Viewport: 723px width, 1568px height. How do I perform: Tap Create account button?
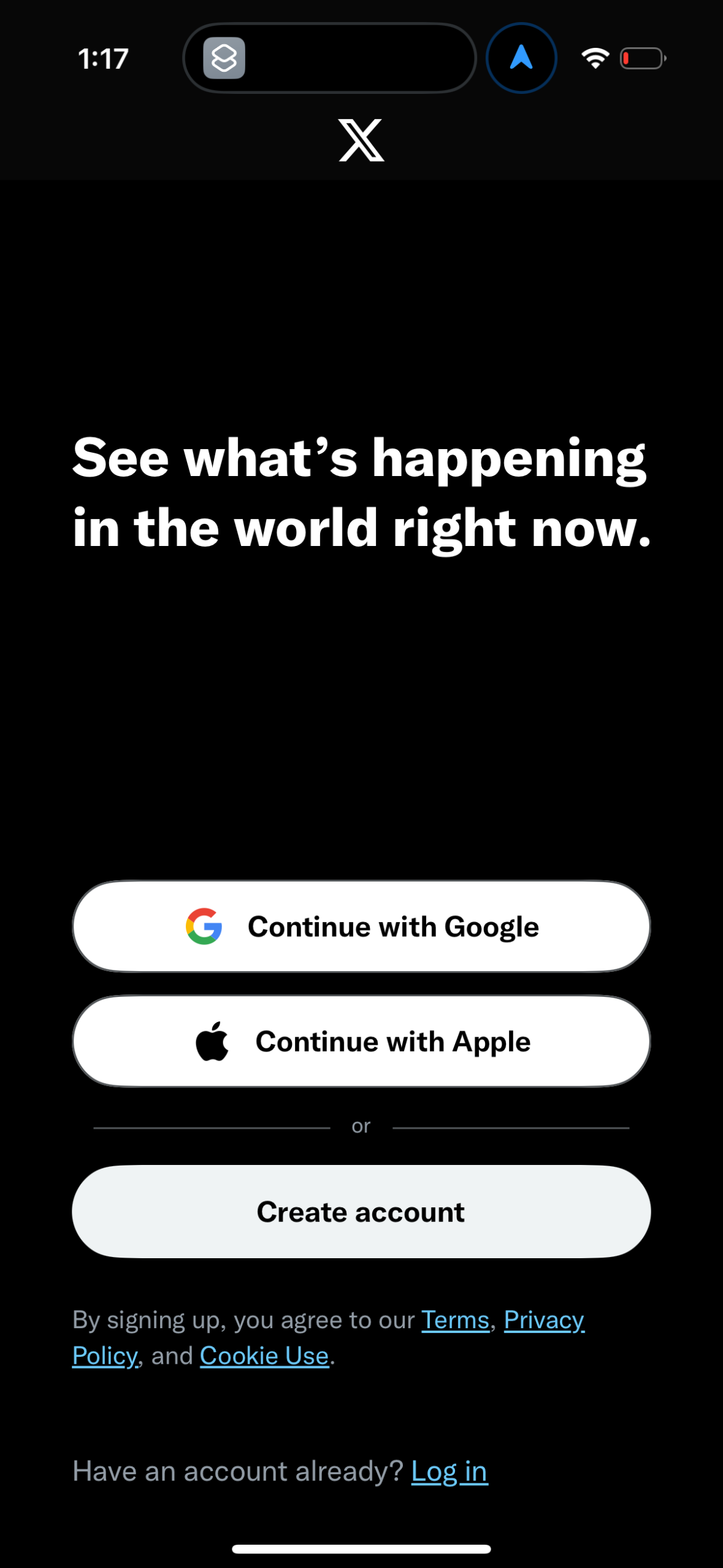[x=361, y=1212]
